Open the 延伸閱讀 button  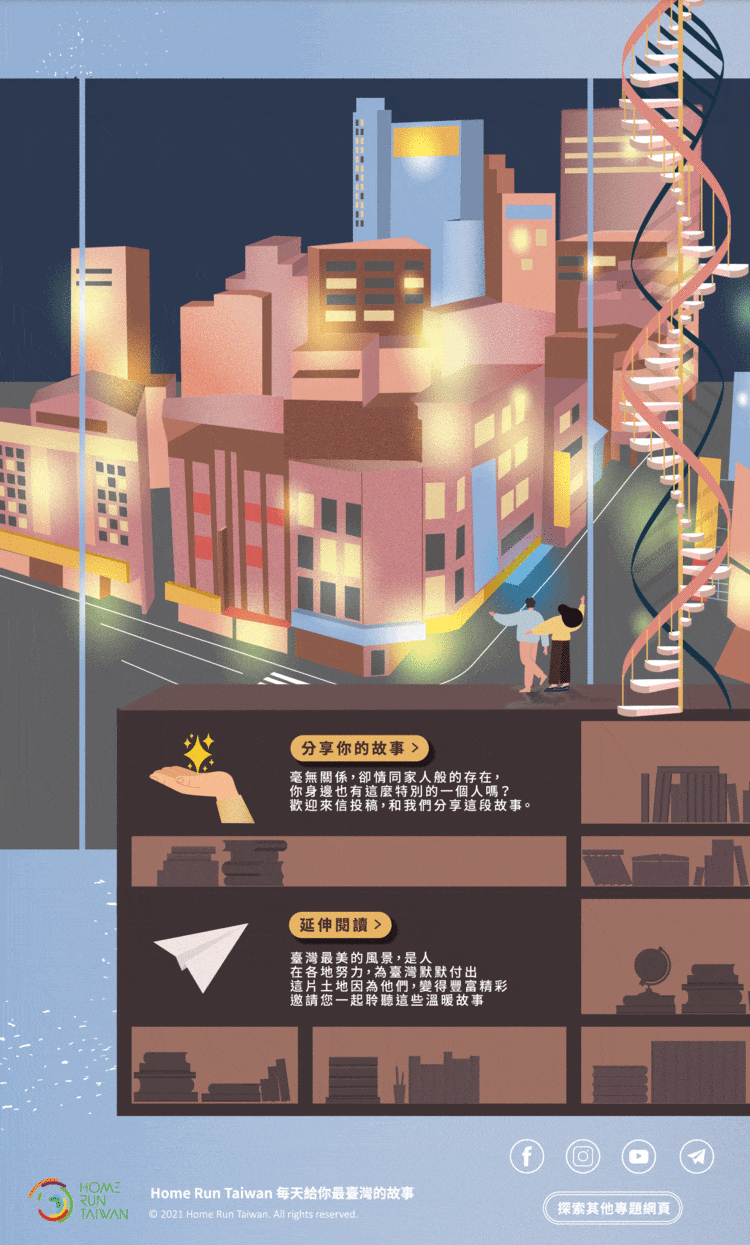click(x=341, y=925)
